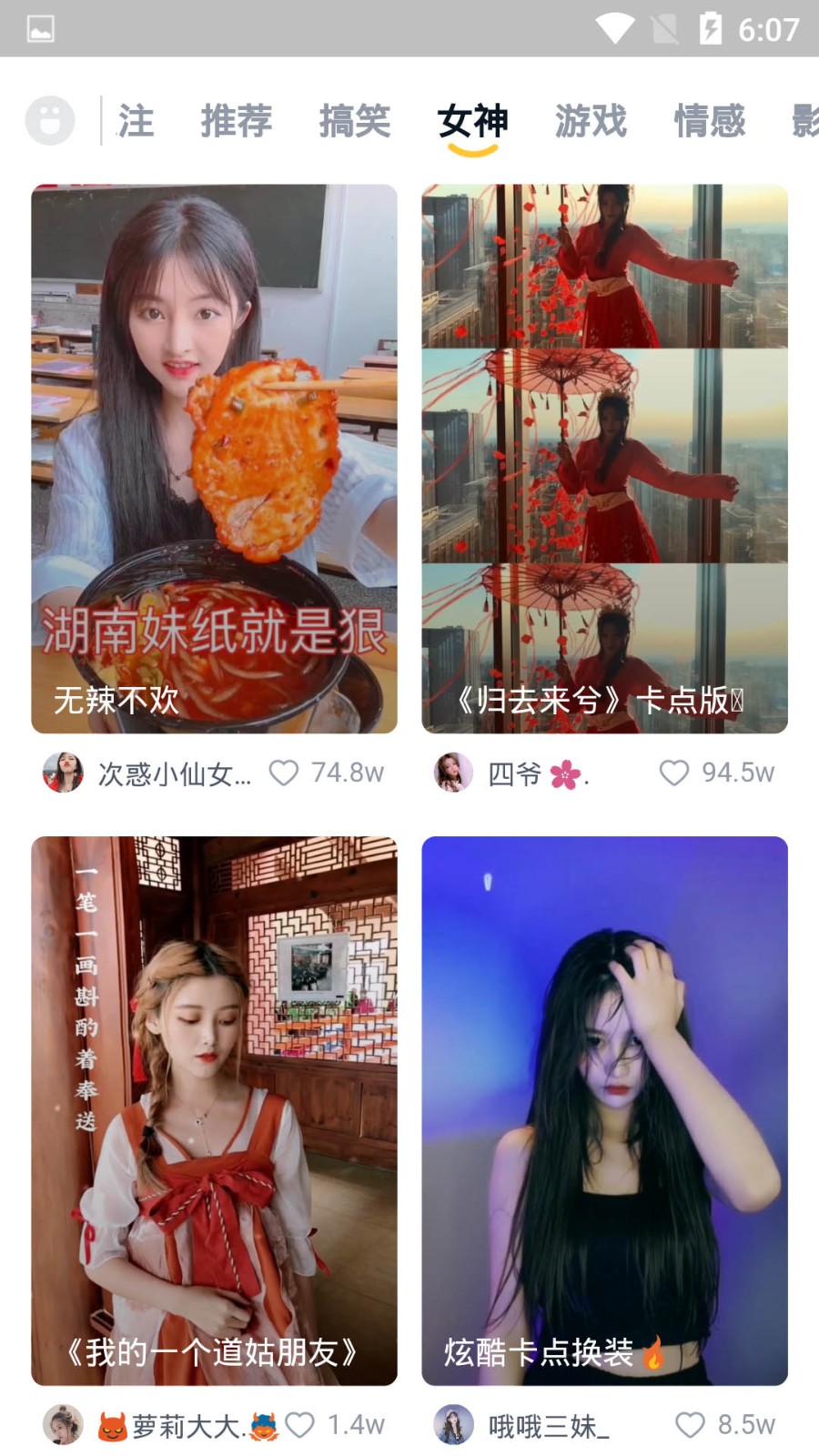Image resolution: width=819 pixels, height=1456 pixels.
Task: Like the video by 萝莉大大
Action: coord(300,1424)
